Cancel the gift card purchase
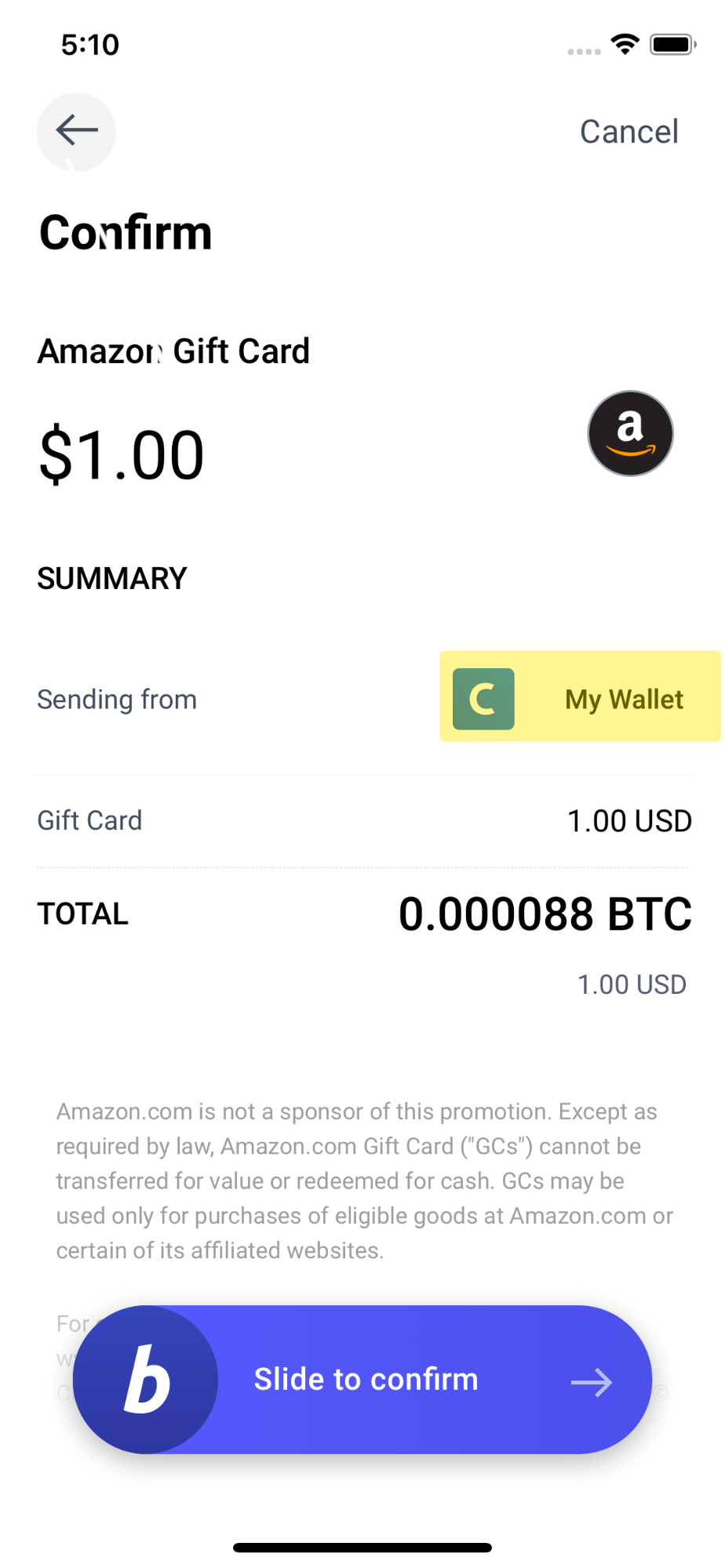Image resolution: width=725 pixels, height=1568 pixels. (x=628, y=132)
